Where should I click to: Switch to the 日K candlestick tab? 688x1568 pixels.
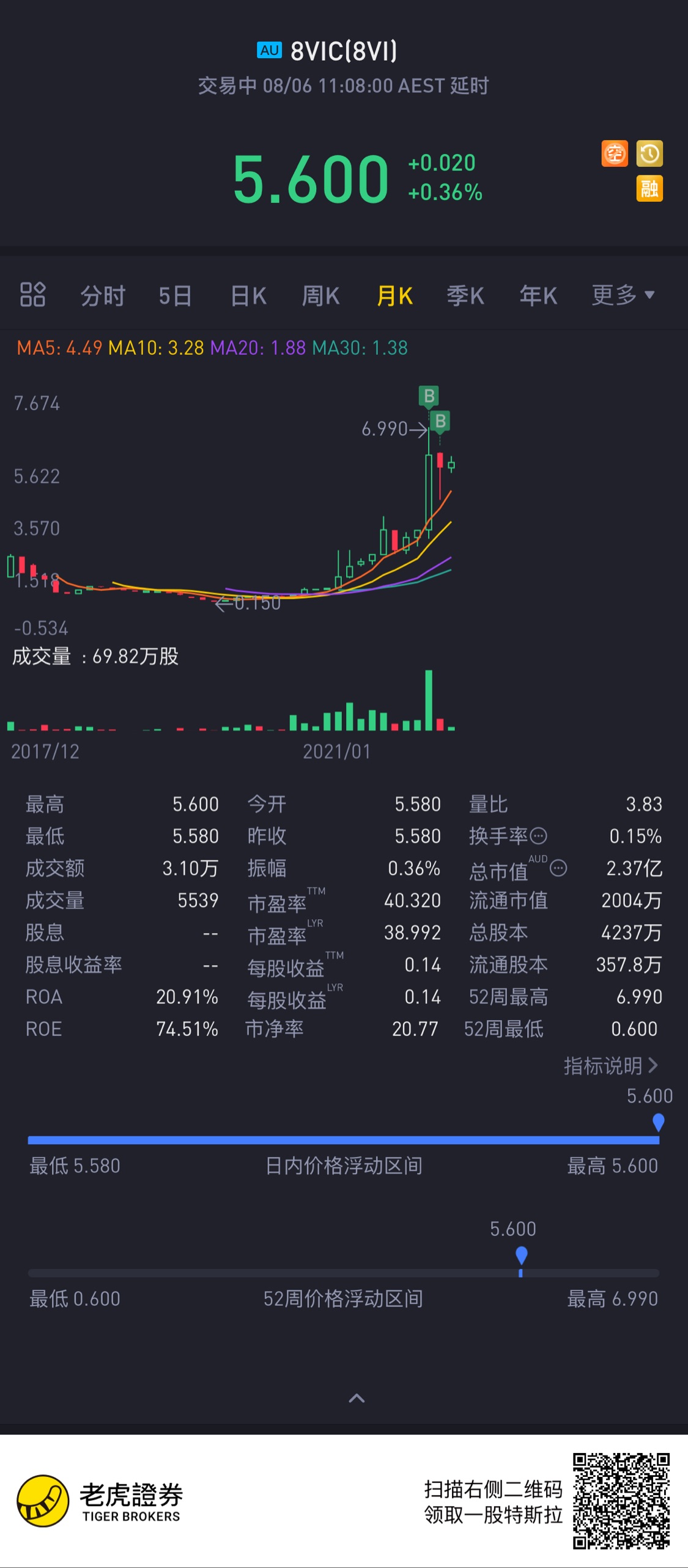tap(248, 296)
